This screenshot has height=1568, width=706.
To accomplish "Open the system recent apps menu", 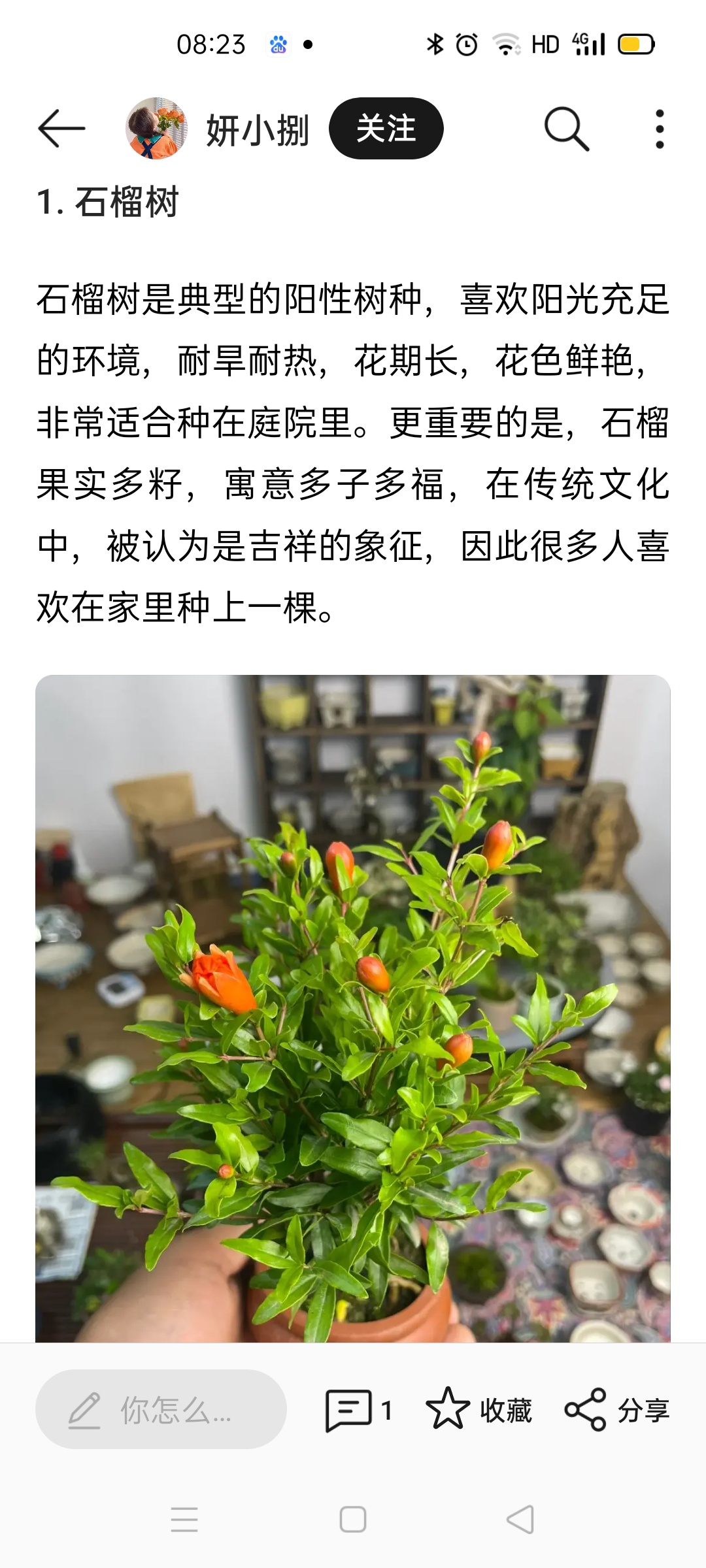I will tap(184, 1519).
